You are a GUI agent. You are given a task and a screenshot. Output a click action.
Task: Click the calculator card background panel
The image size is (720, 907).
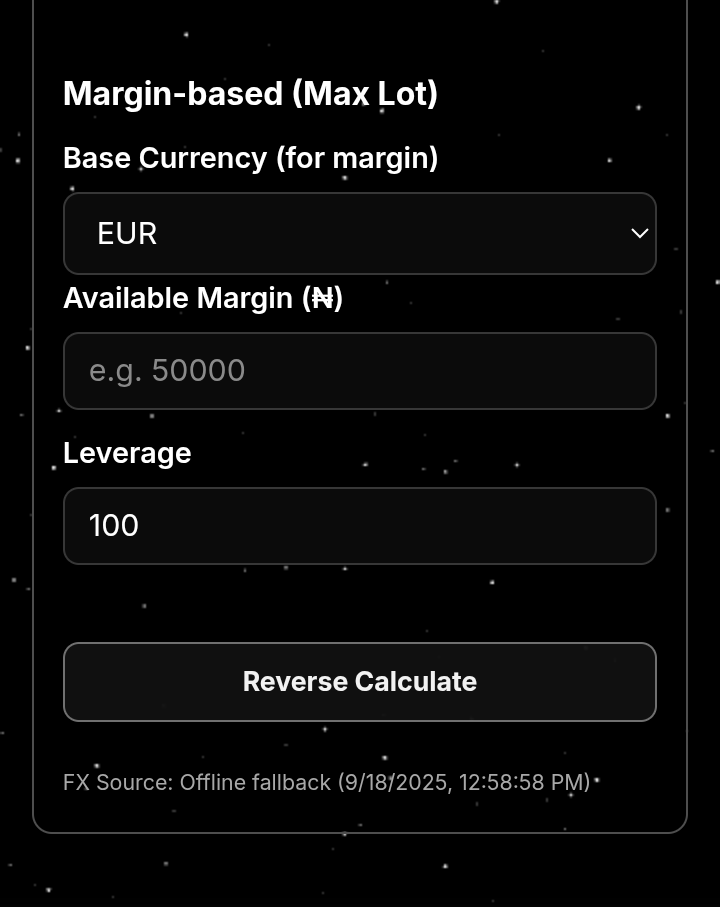(360, 600)
